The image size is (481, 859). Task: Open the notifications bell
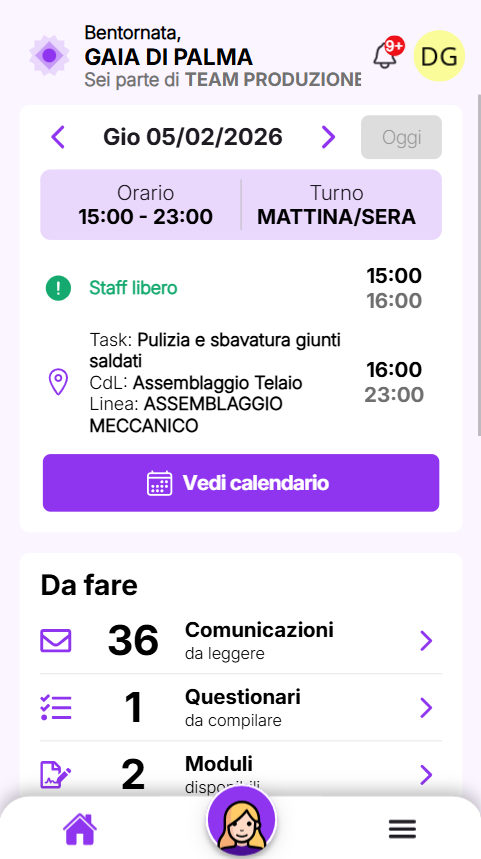click(387, 54)
